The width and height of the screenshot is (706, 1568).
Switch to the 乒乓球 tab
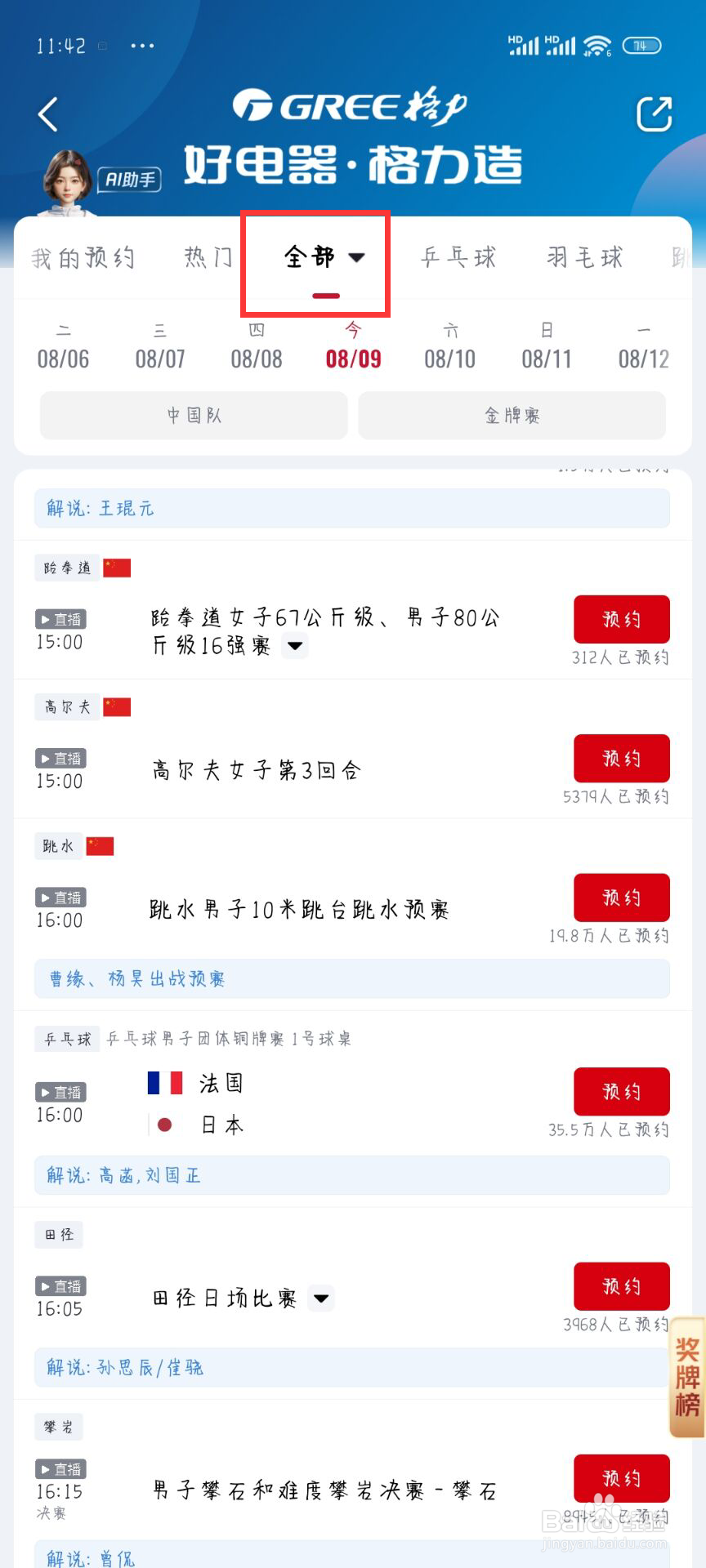click(x=458, y=258)
